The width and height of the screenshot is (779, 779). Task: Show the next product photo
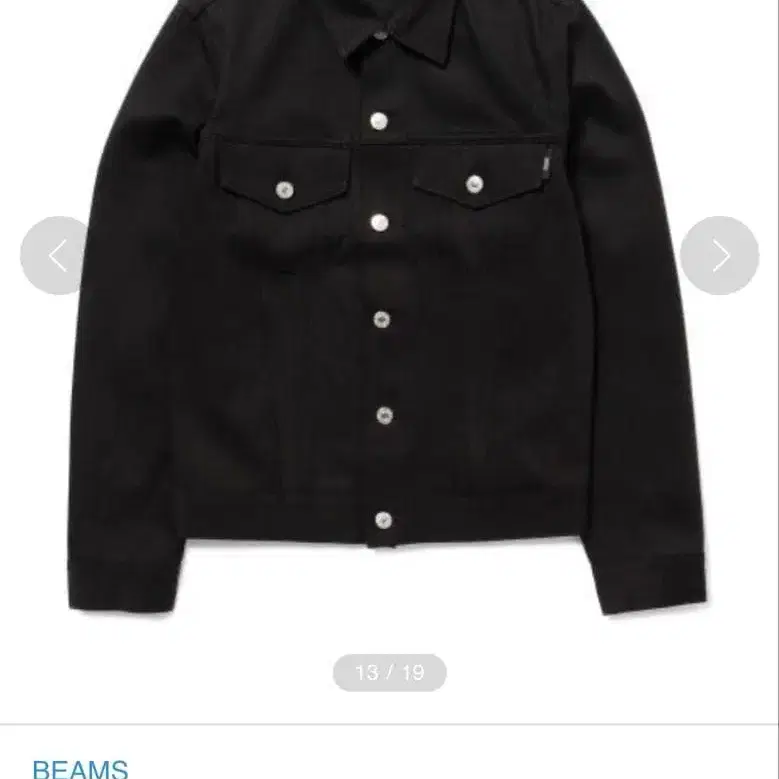719,256
